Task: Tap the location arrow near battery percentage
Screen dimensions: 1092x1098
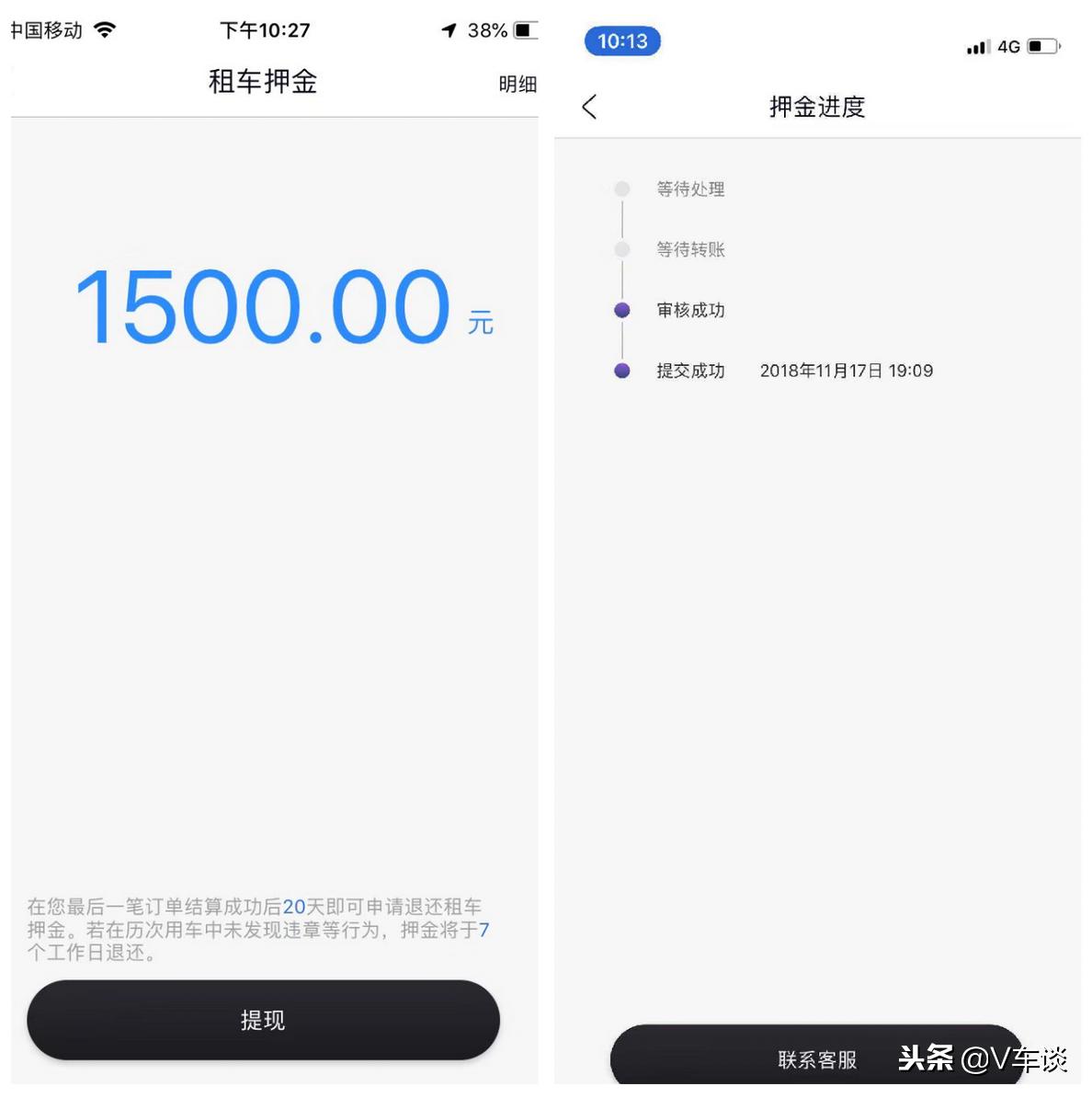Action: pyautogui.click(x=448, y=29)
